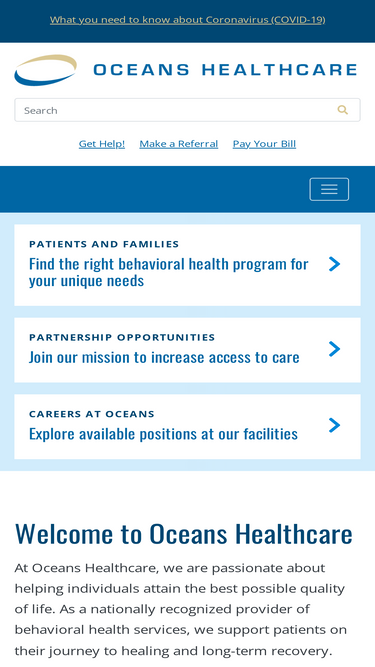Open the hamburger navigation menu

tap(329, 189)
